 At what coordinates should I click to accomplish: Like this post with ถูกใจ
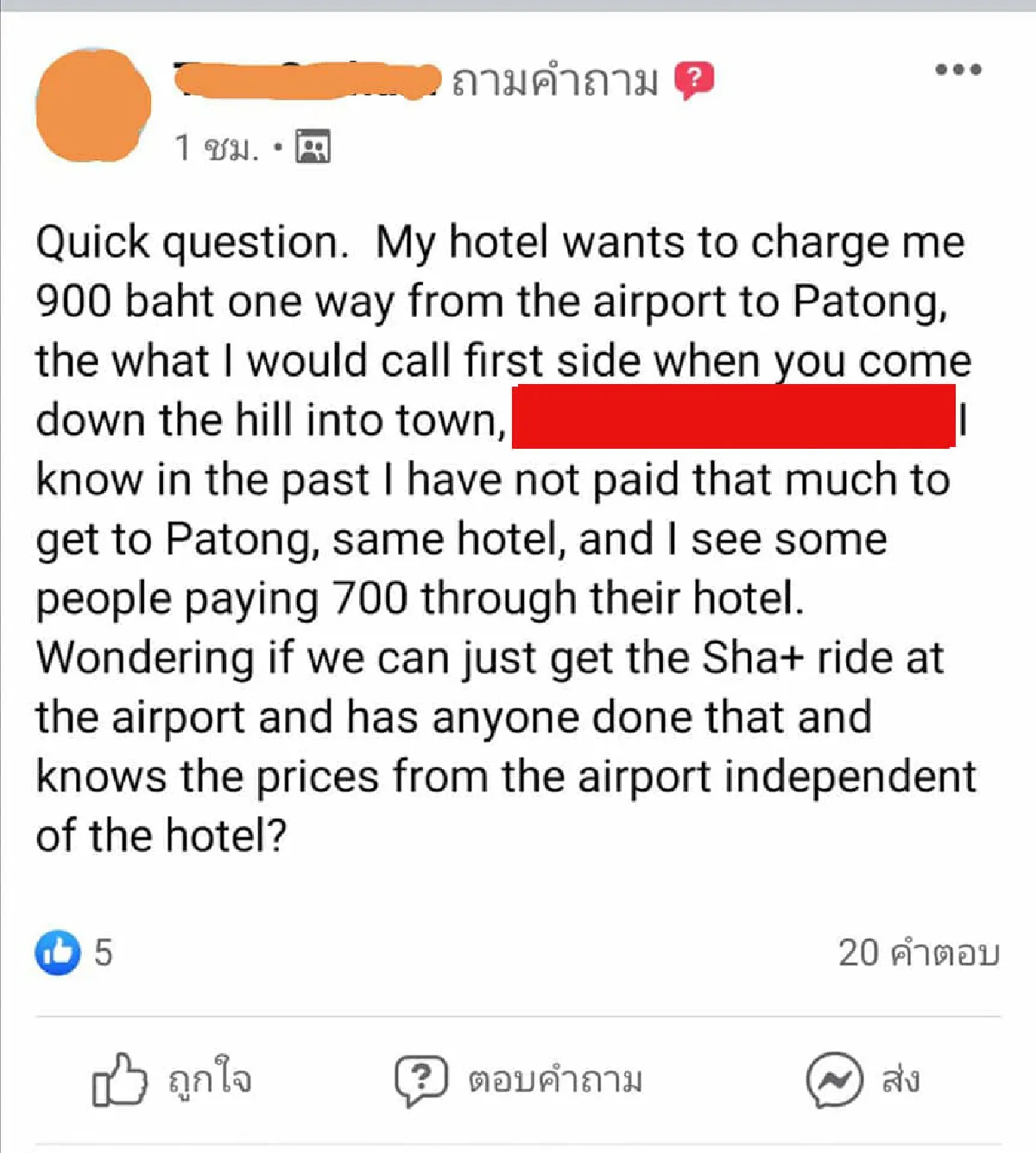171,1080
